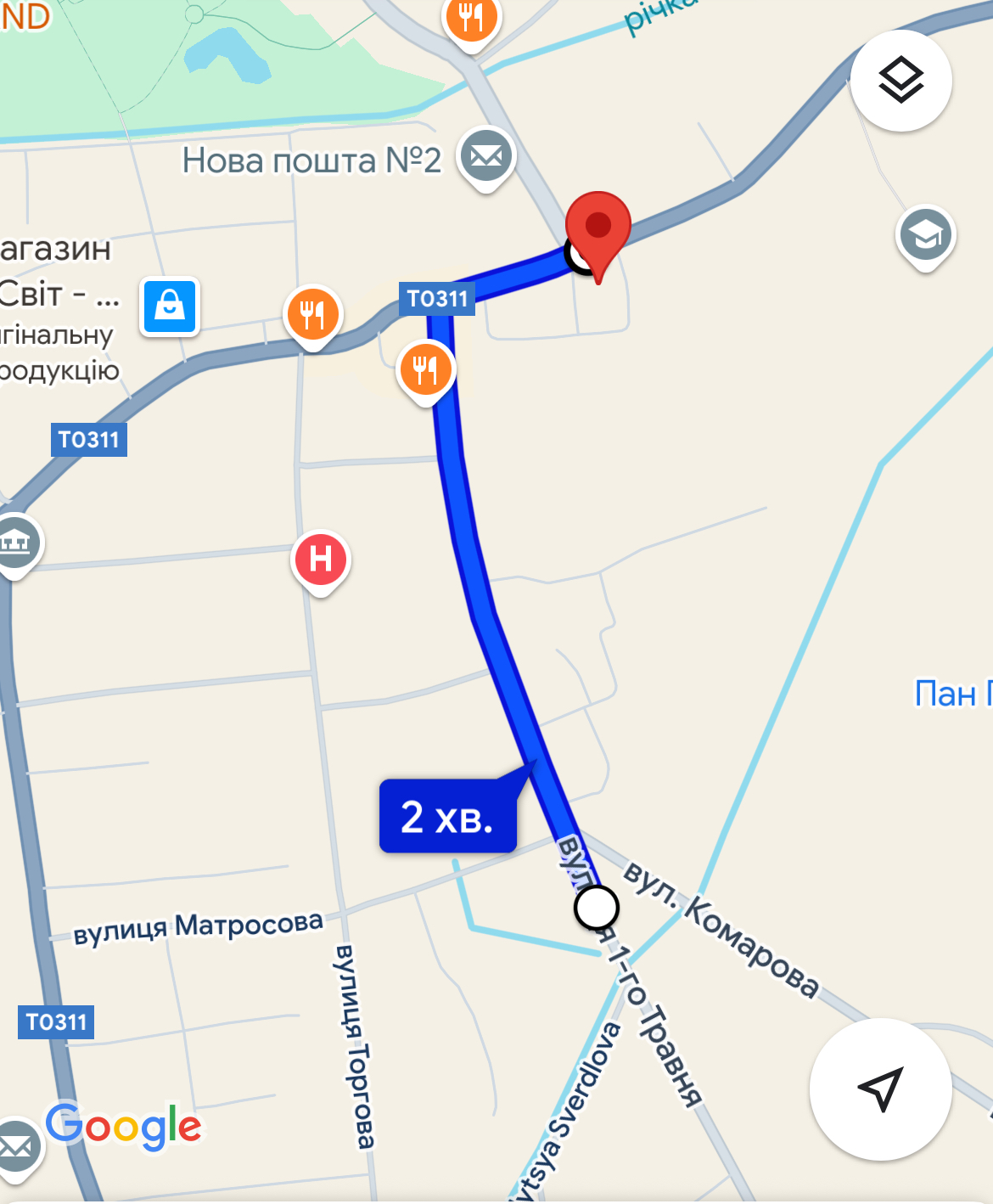The image size is (993, 1204).
Task: Open the map layers selector
Action: pos(900,81)
